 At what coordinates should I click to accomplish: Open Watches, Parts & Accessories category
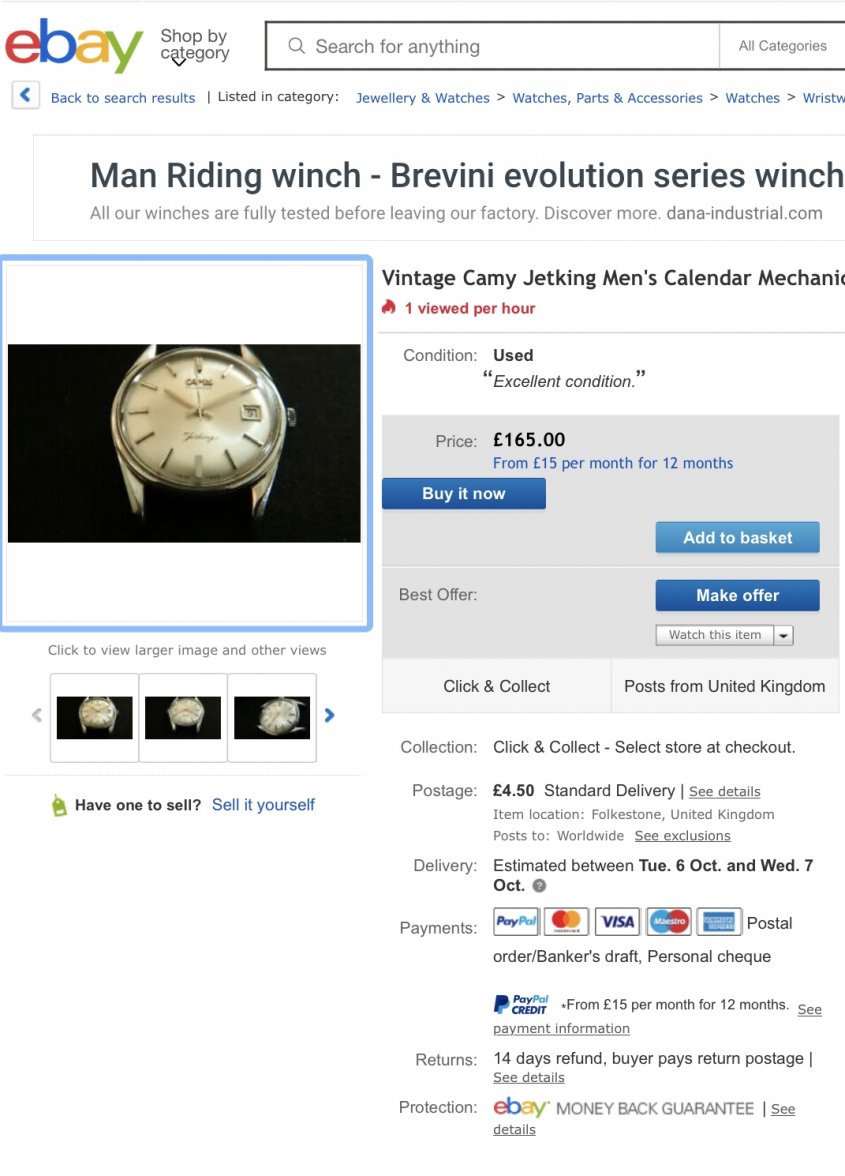click(x=607, y=98)
